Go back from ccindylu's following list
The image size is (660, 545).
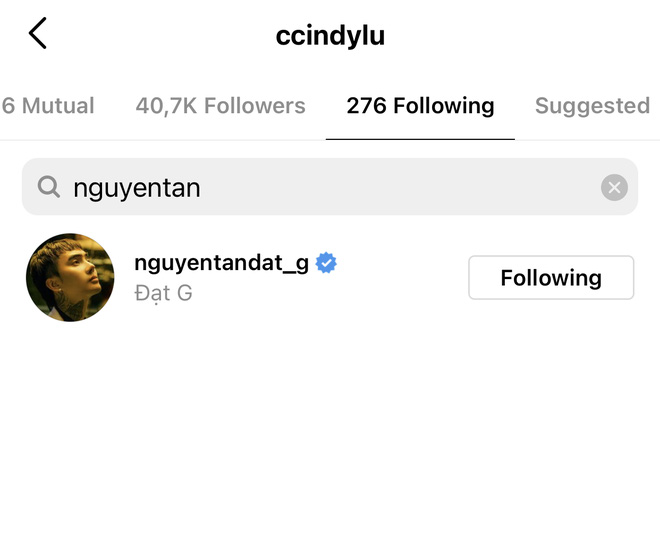click(38, 35)
